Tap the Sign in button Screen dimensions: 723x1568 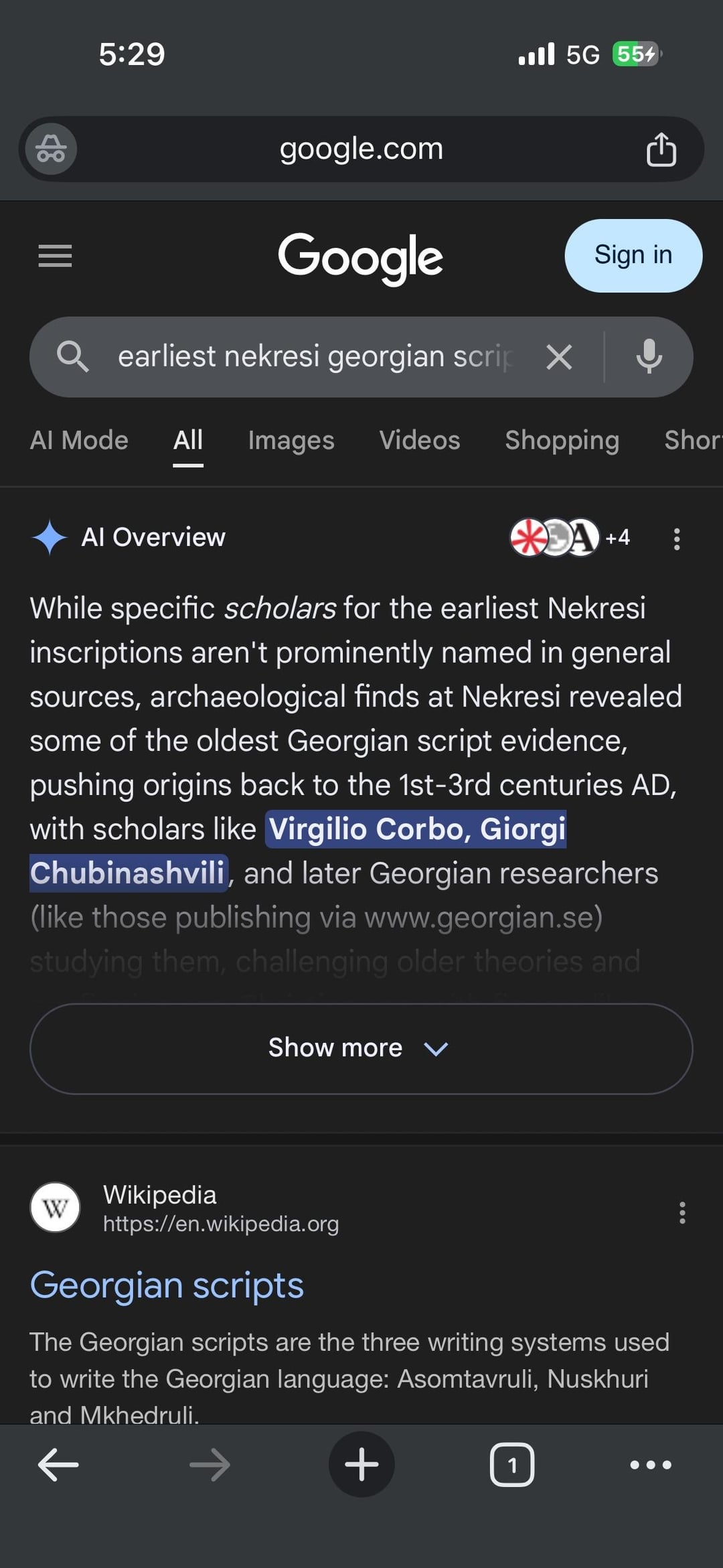click(633, 255)
